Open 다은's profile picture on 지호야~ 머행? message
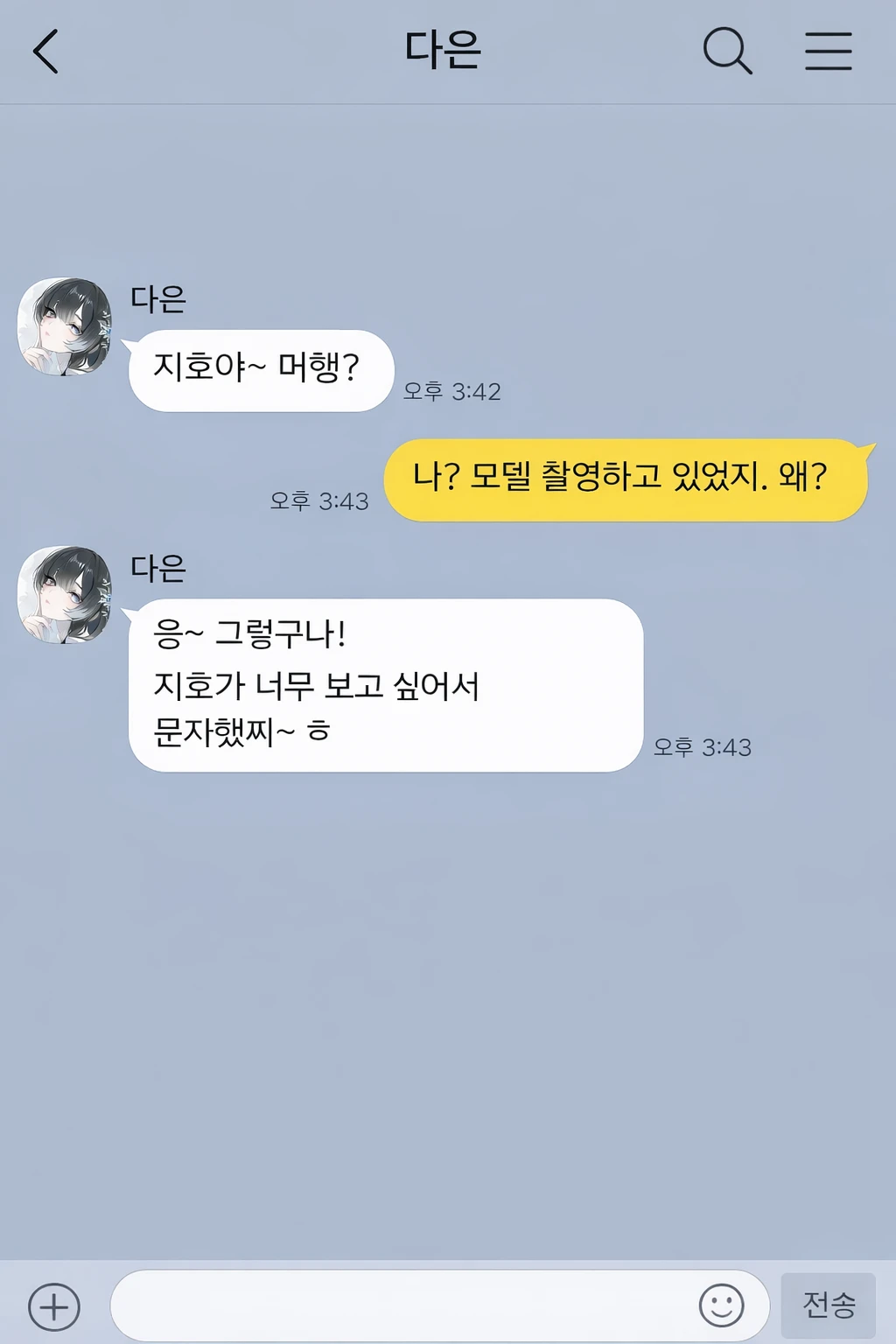Viewport: 896px width, 1344px height. pos(65,326)
